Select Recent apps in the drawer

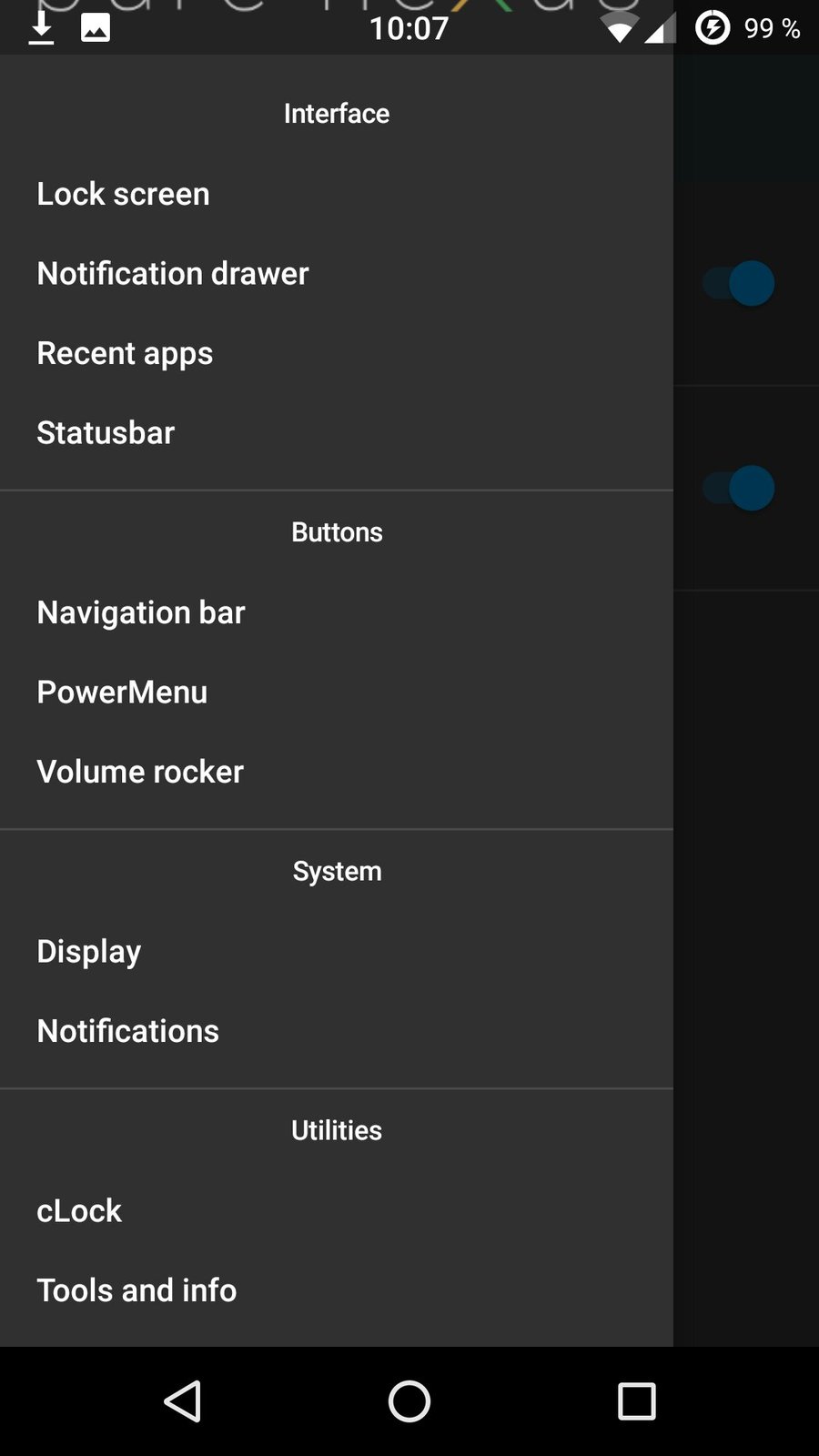coord(125,353)
